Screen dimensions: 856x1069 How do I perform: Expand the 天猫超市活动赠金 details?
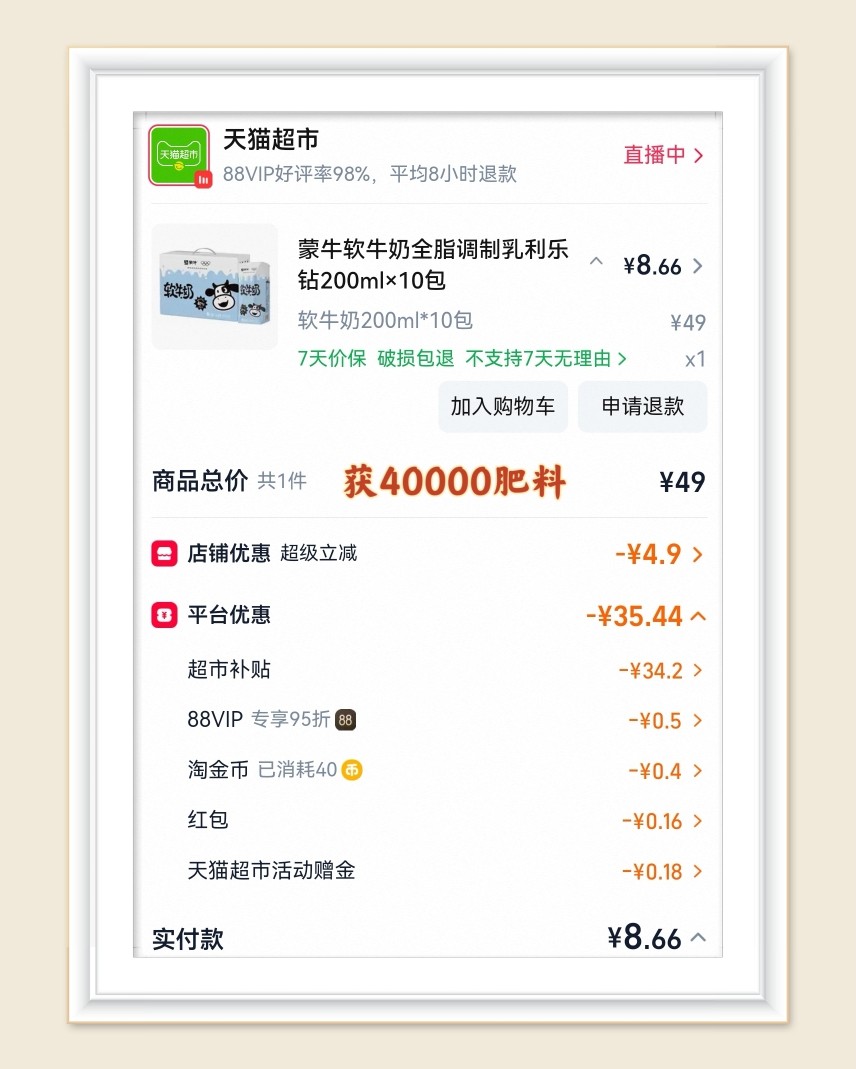699,871
